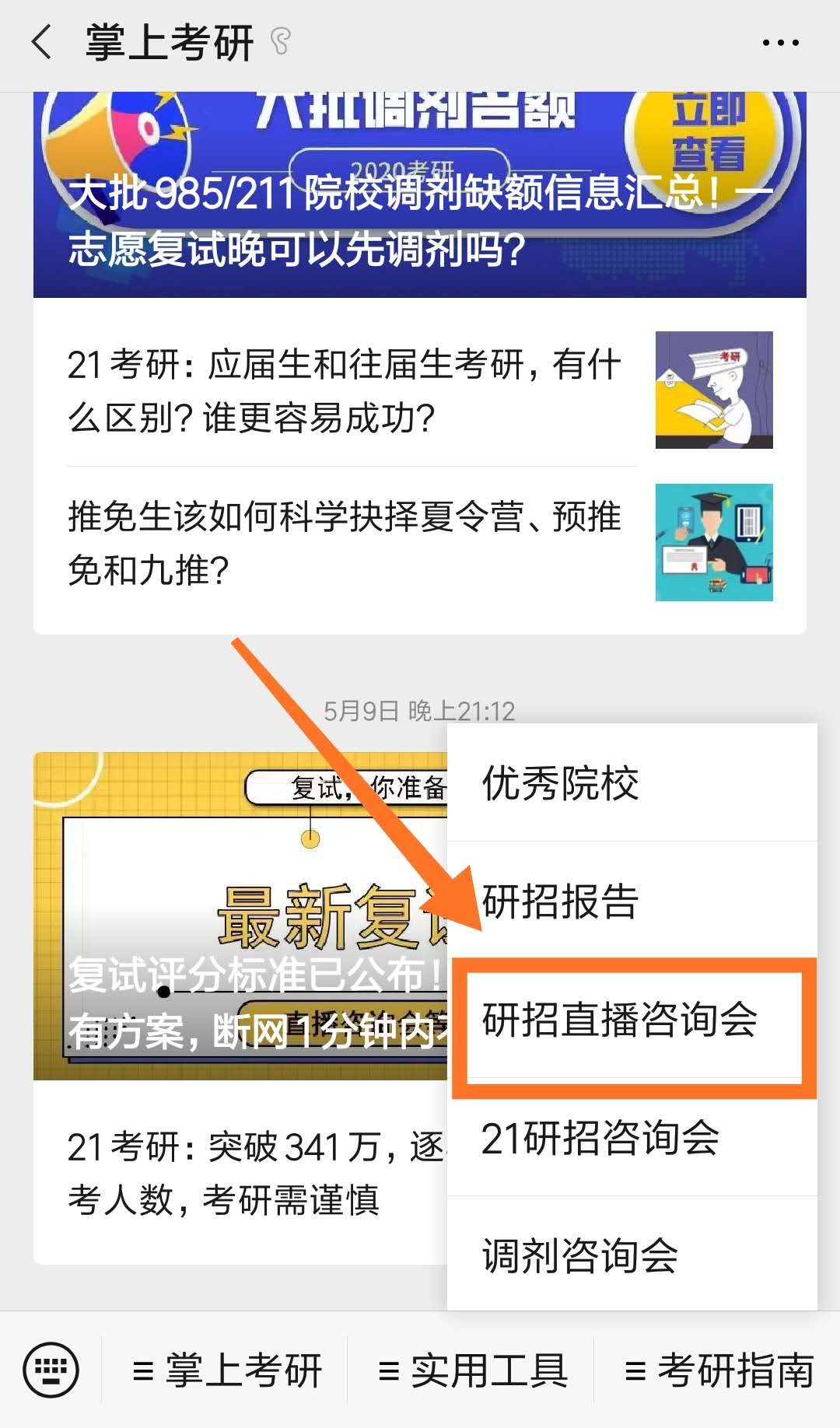This screenshot has height=1428, width=840.
Task: Expand the 掌上考研 bottom menu
Action: 226,1370
